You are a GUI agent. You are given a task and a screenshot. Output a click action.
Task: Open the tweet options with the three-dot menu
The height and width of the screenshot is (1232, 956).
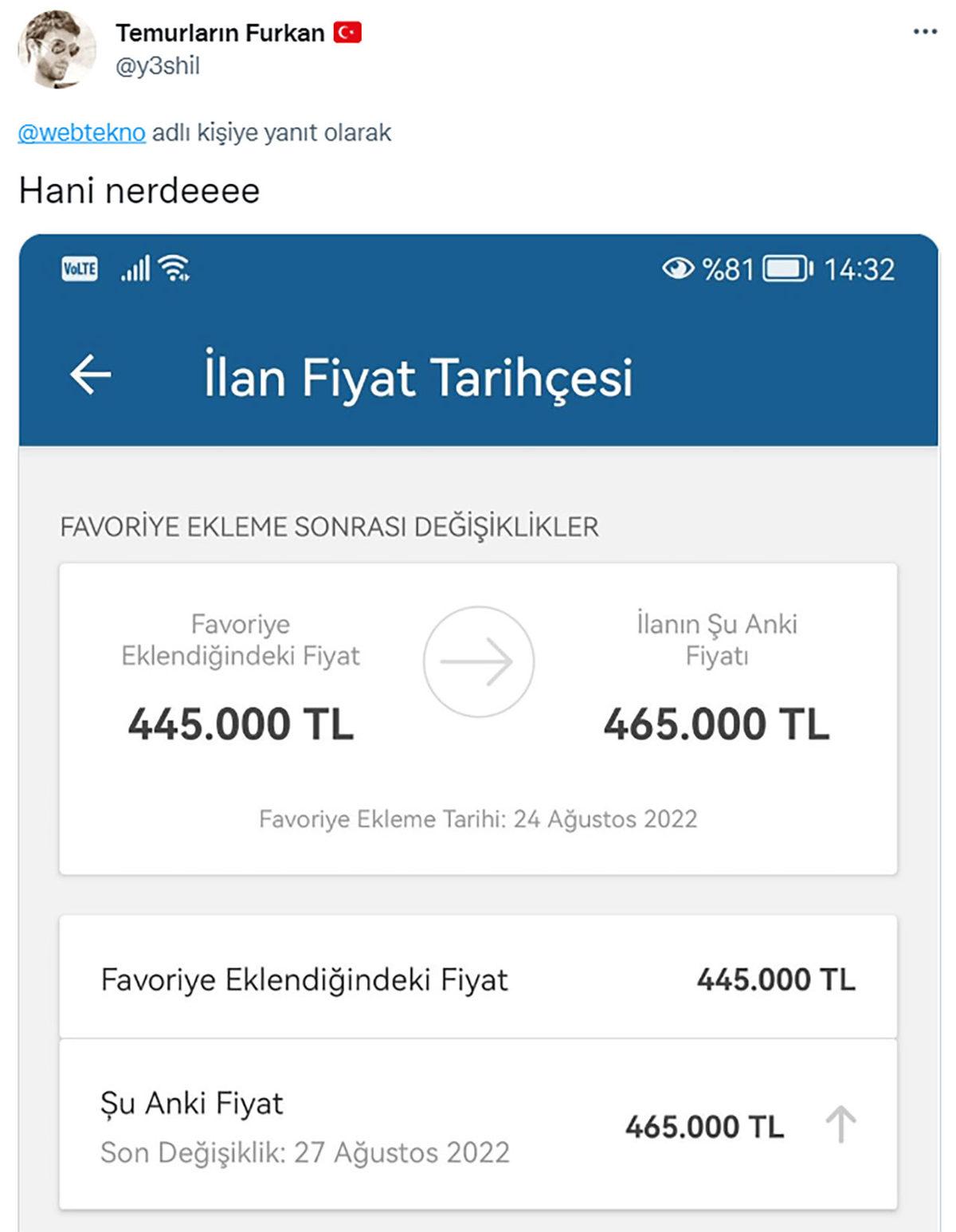point(924,30)
